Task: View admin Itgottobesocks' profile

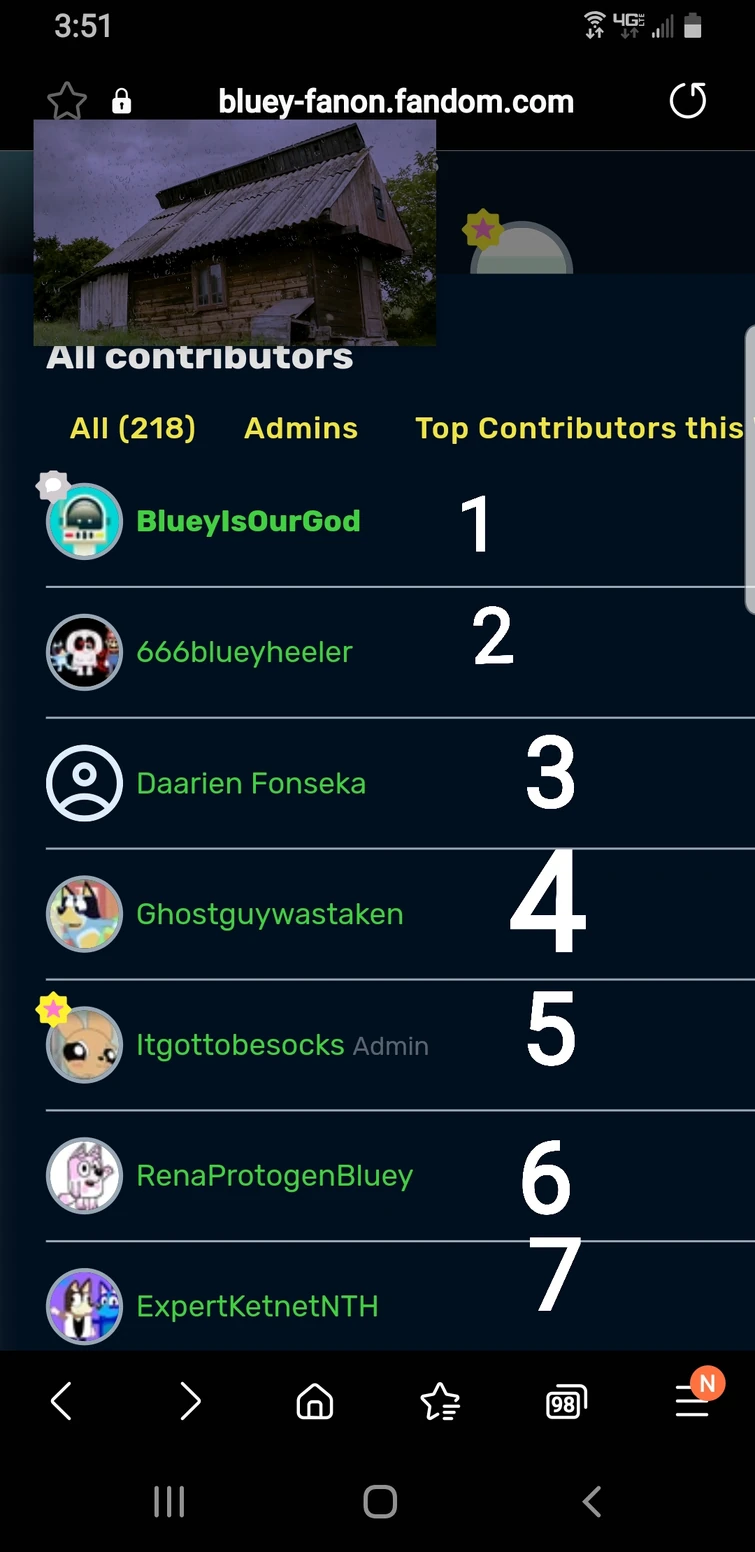Action: 240,1045
